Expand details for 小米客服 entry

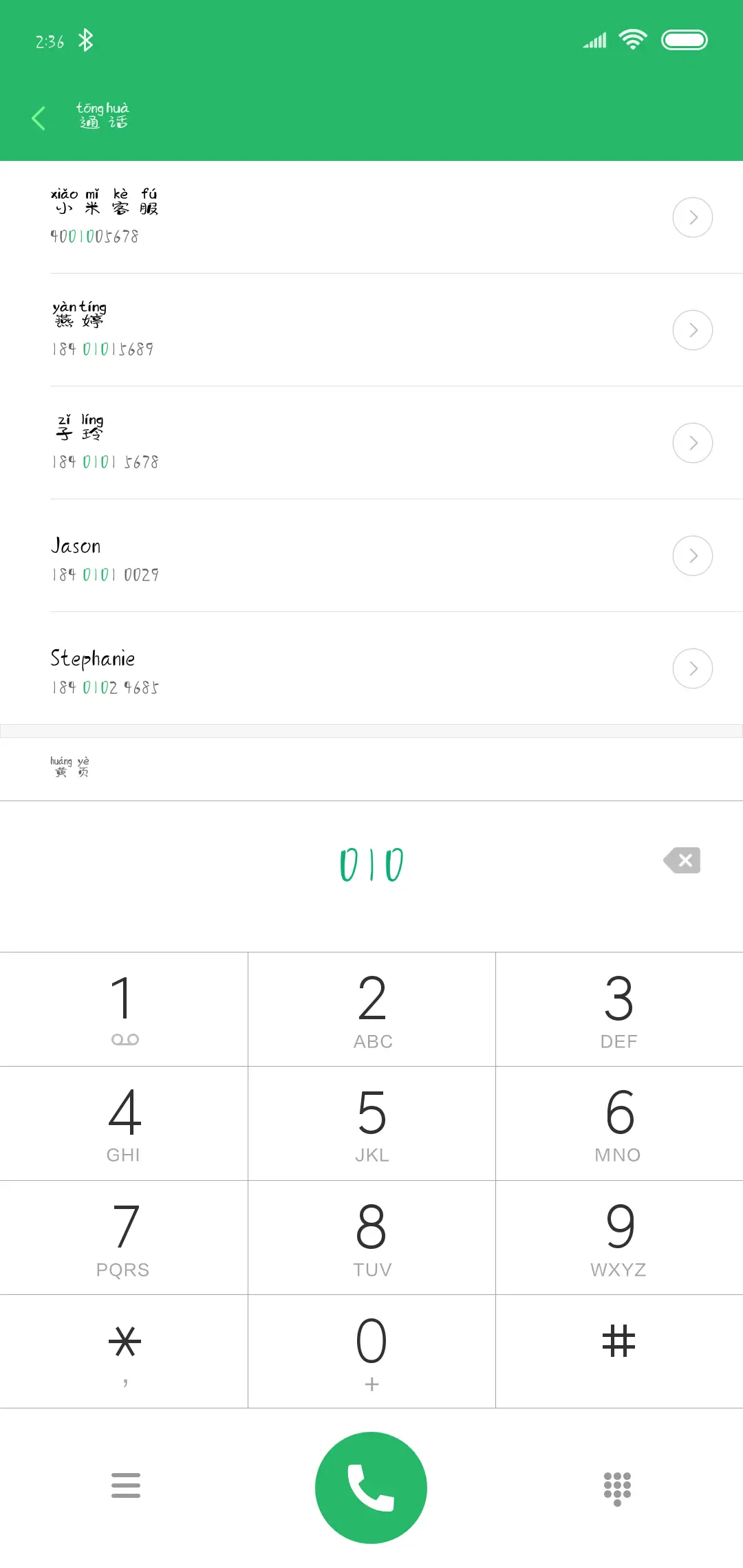[692, 217]
